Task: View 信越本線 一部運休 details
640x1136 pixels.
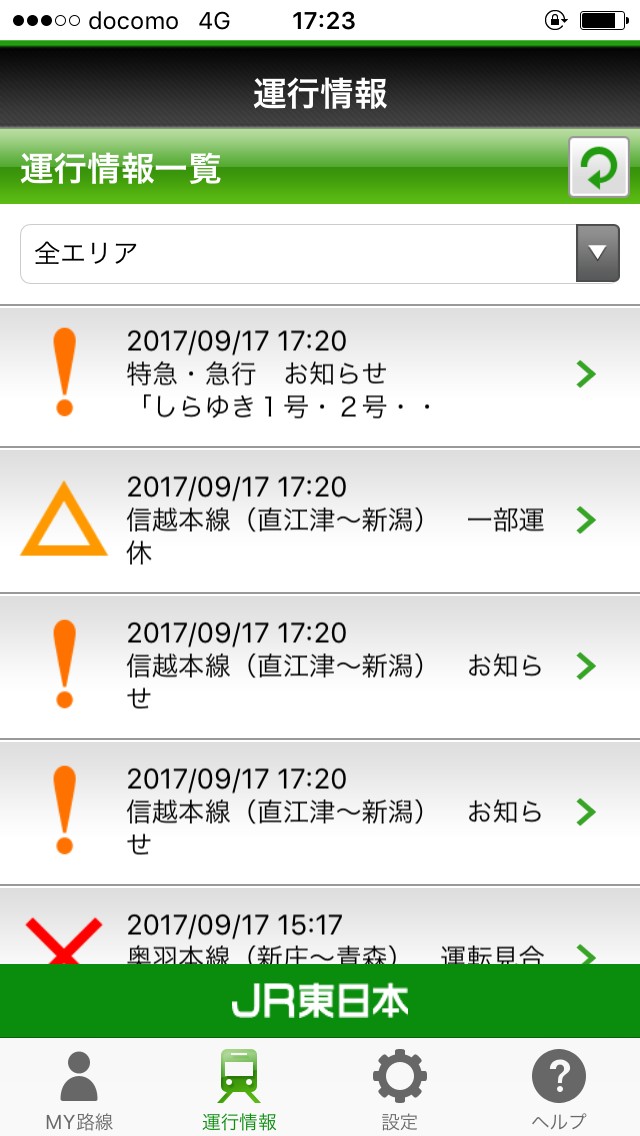Action: [x=320, y=520]
